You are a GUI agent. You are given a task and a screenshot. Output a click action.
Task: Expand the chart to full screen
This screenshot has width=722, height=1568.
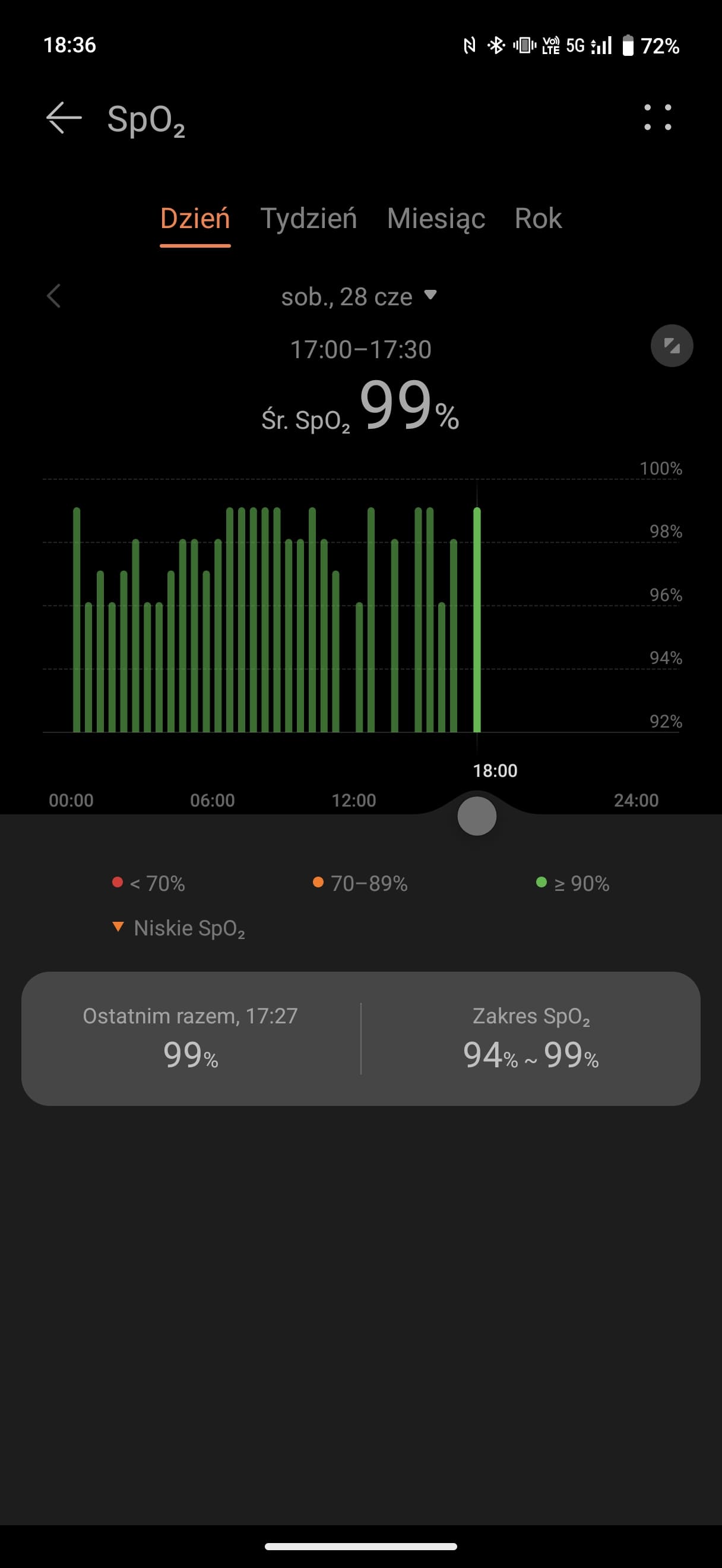coord(672,346)
